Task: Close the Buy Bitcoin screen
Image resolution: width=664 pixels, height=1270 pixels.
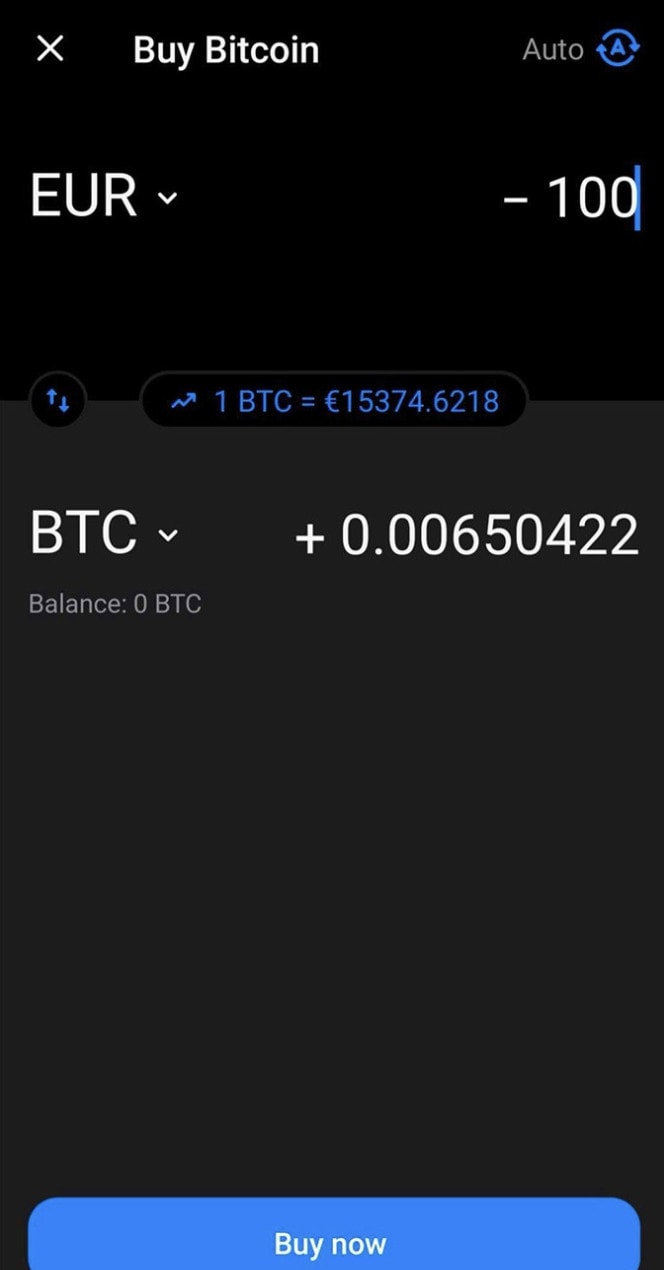Action: pyautogui.click(x=50, y=49)
